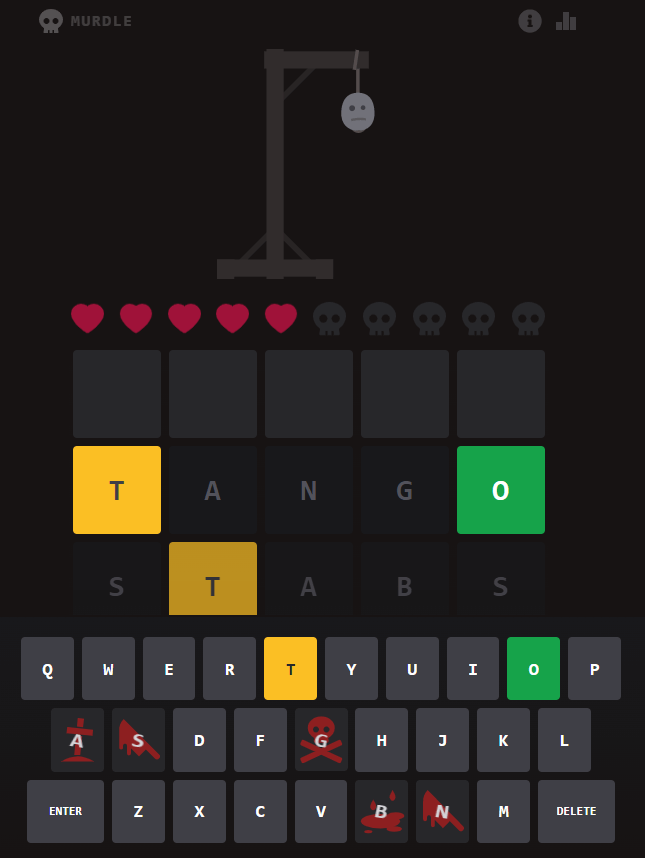Open the game info icon
Image resolution: width=645 pixels, height=858 pixels.
click(530, 21)
